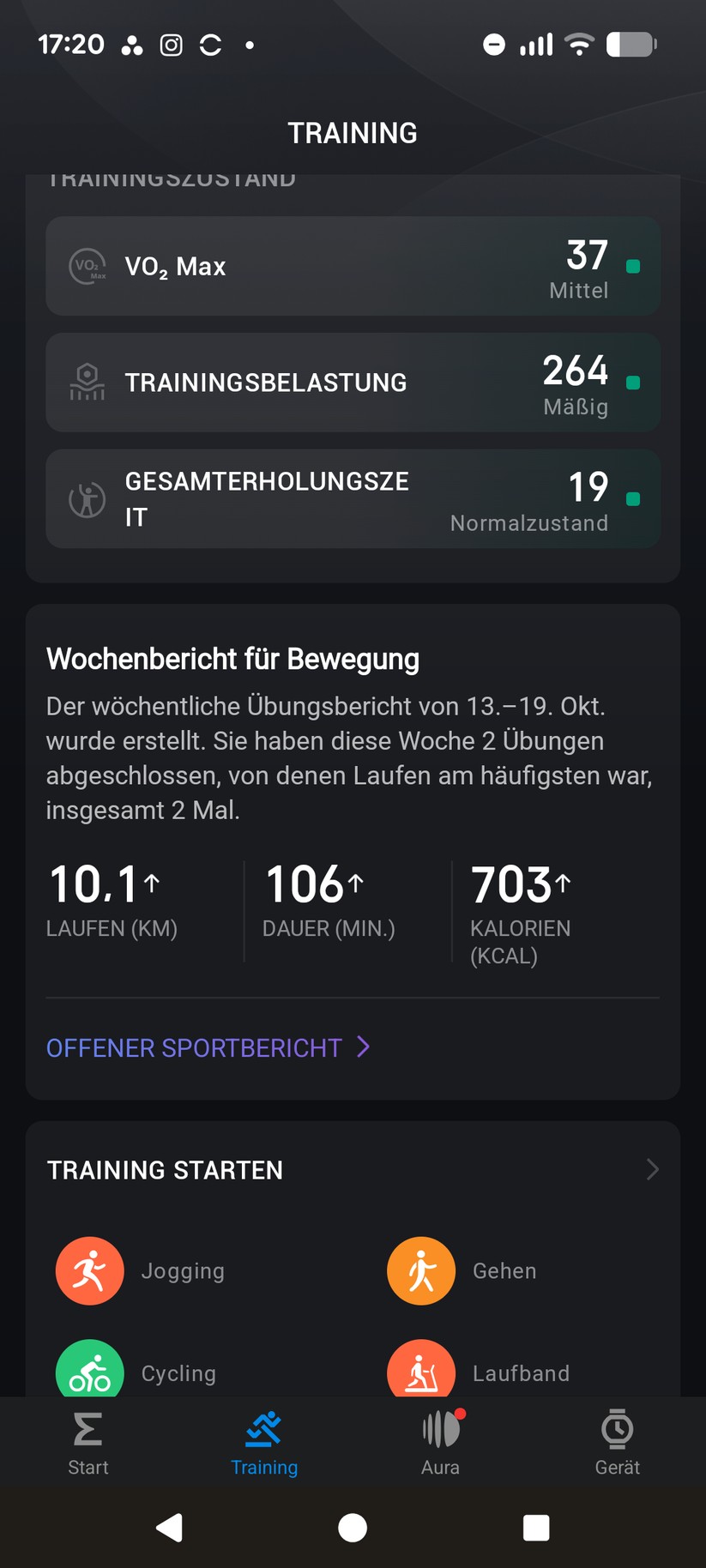
Task: Tap the Trainingsbelastung chart icon
Action: (x=87, y=383)
